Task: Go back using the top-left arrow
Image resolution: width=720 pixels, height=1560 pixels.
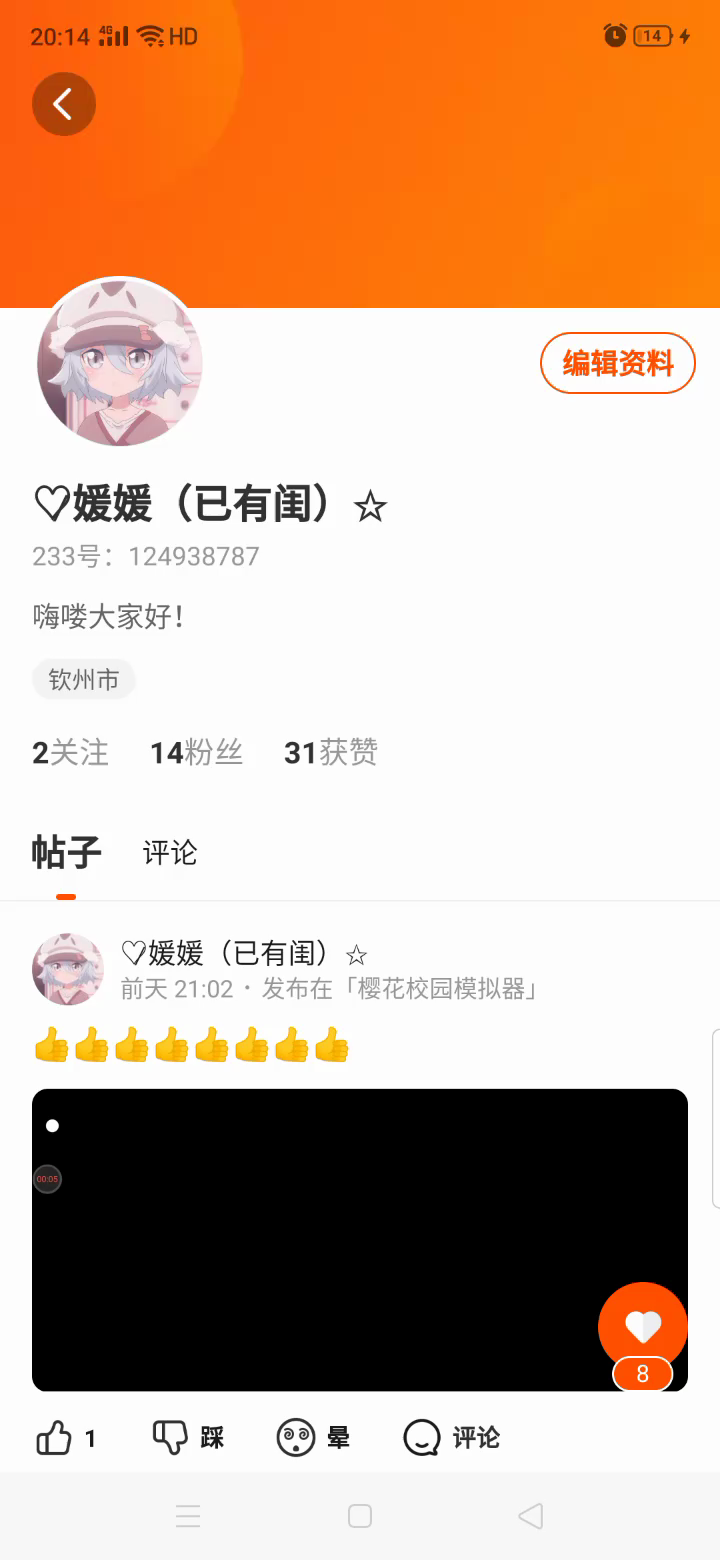Action: [x=63, y=104]
